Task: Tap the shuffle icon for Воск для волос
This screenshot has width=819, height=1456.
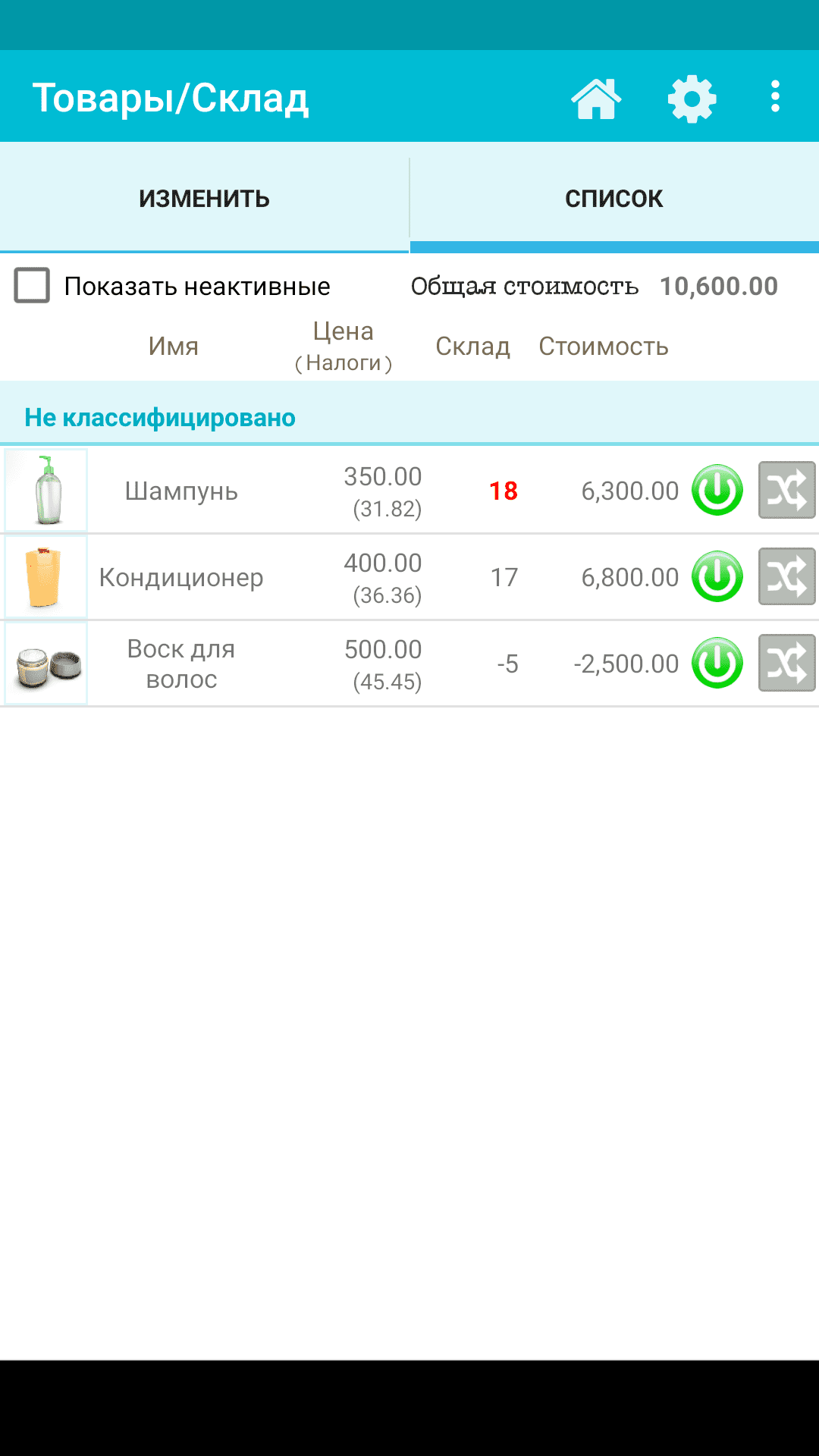Action: point(786,664)
